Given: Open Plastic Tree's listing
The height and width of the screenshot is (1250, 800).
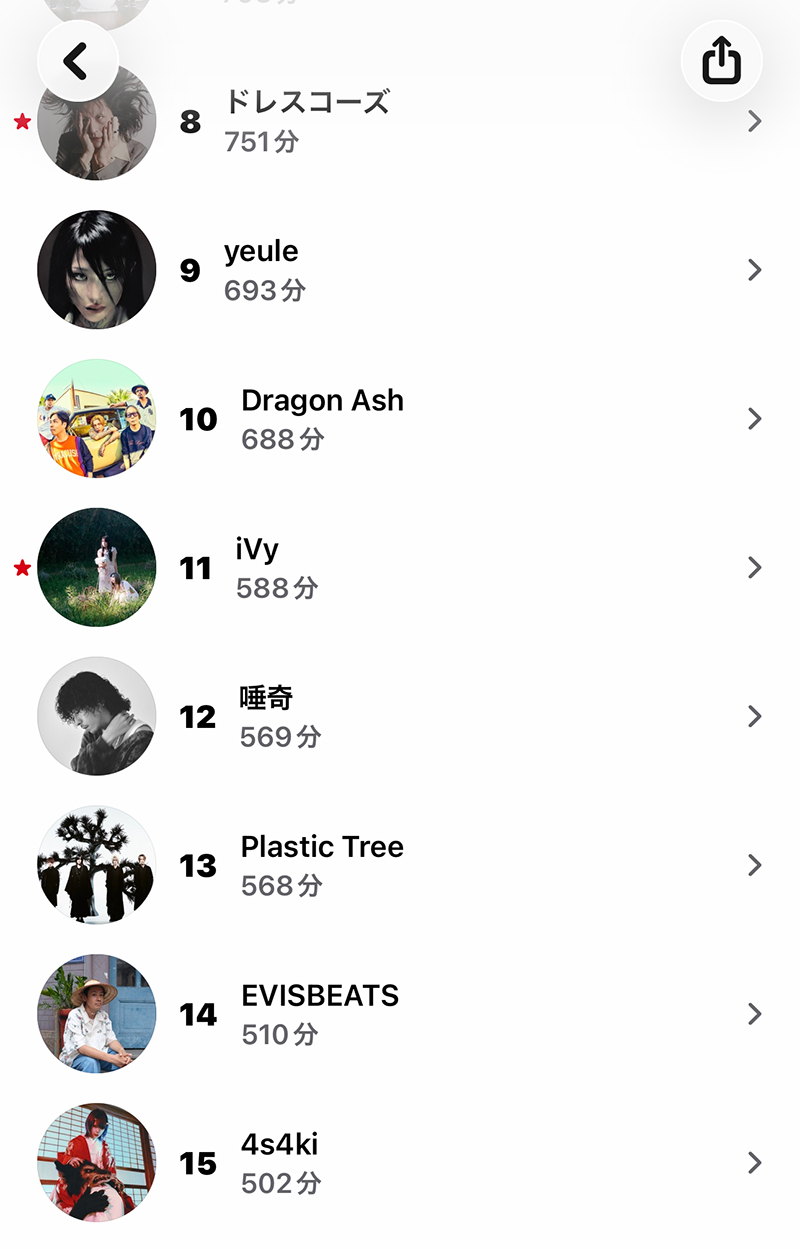Looking at the screenshot, I should [x=400, y=865].
